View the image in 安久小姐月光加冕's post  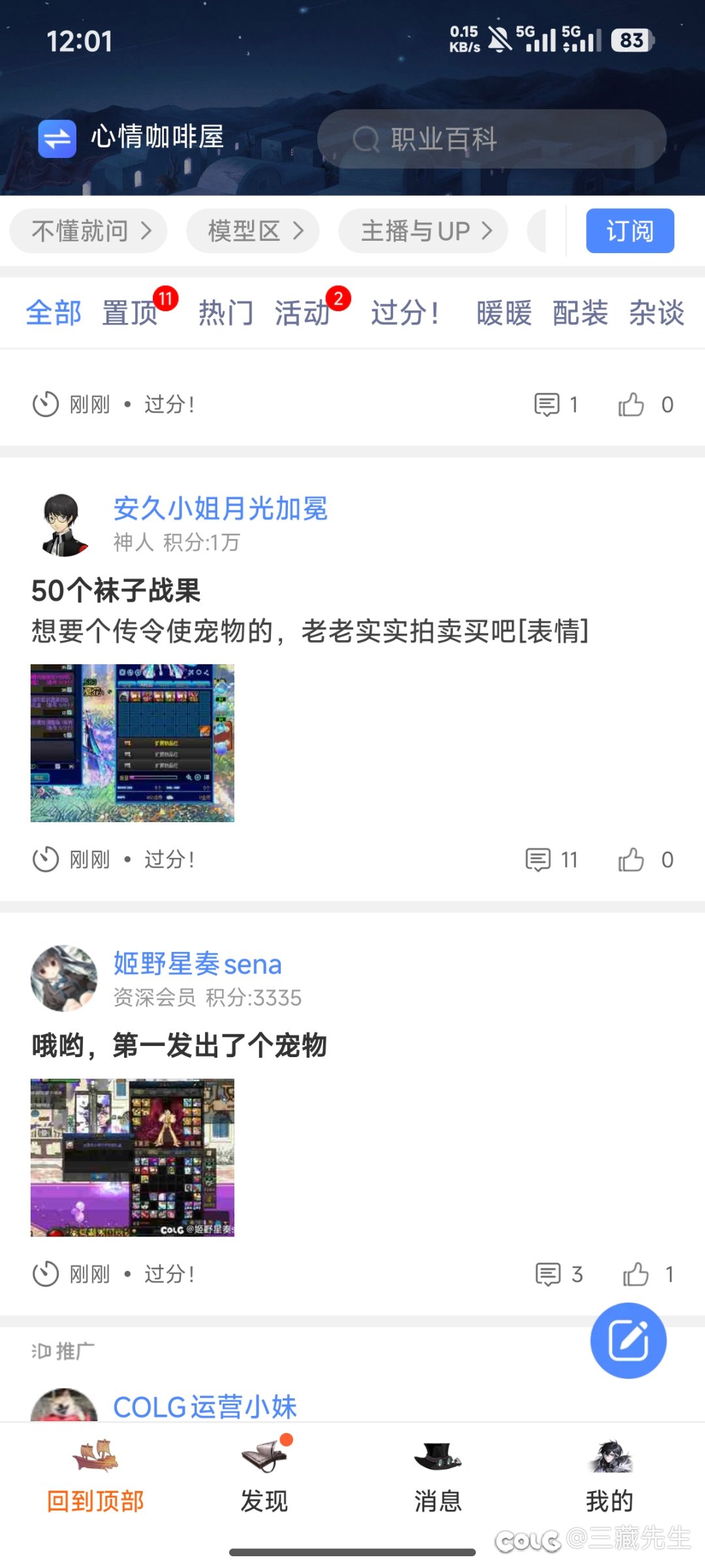[x=133, y=743]
